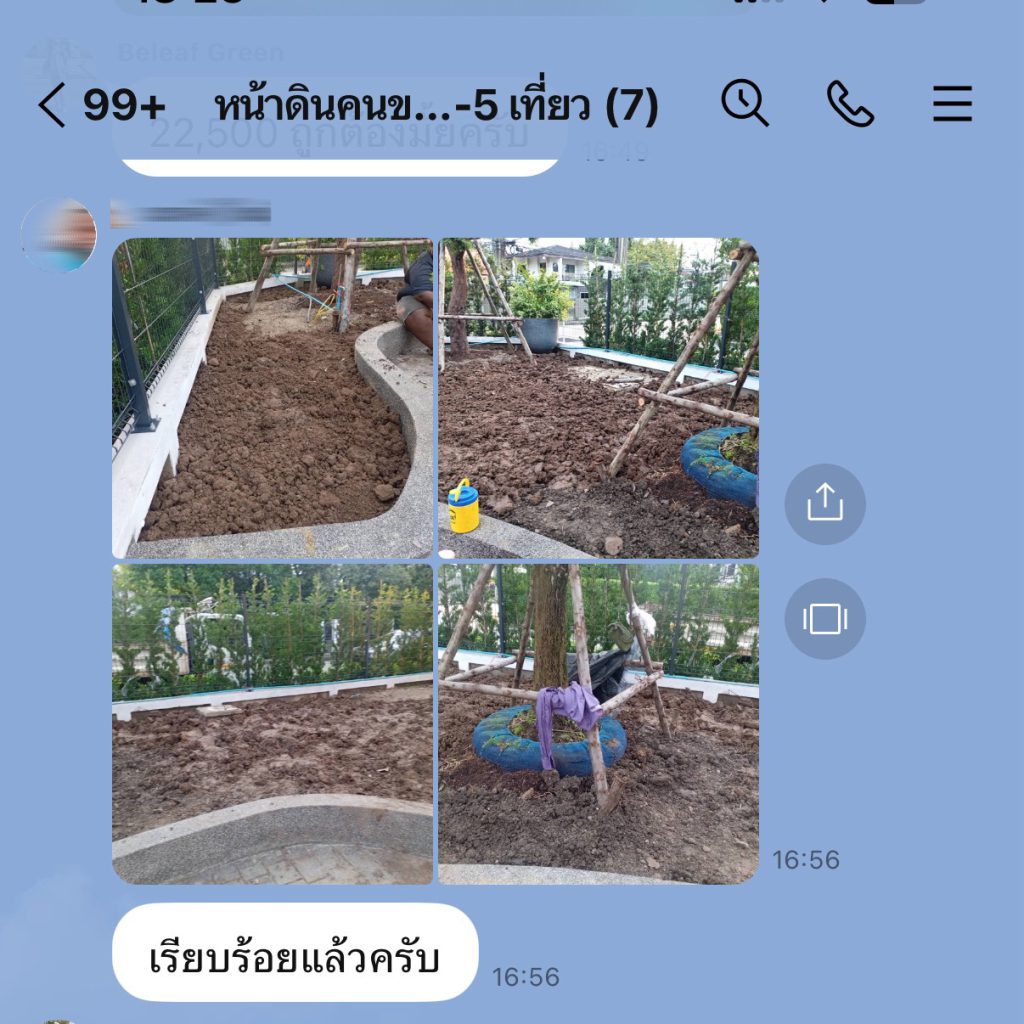Start a call with the group

pyautogui.click(x=850, y=104)
